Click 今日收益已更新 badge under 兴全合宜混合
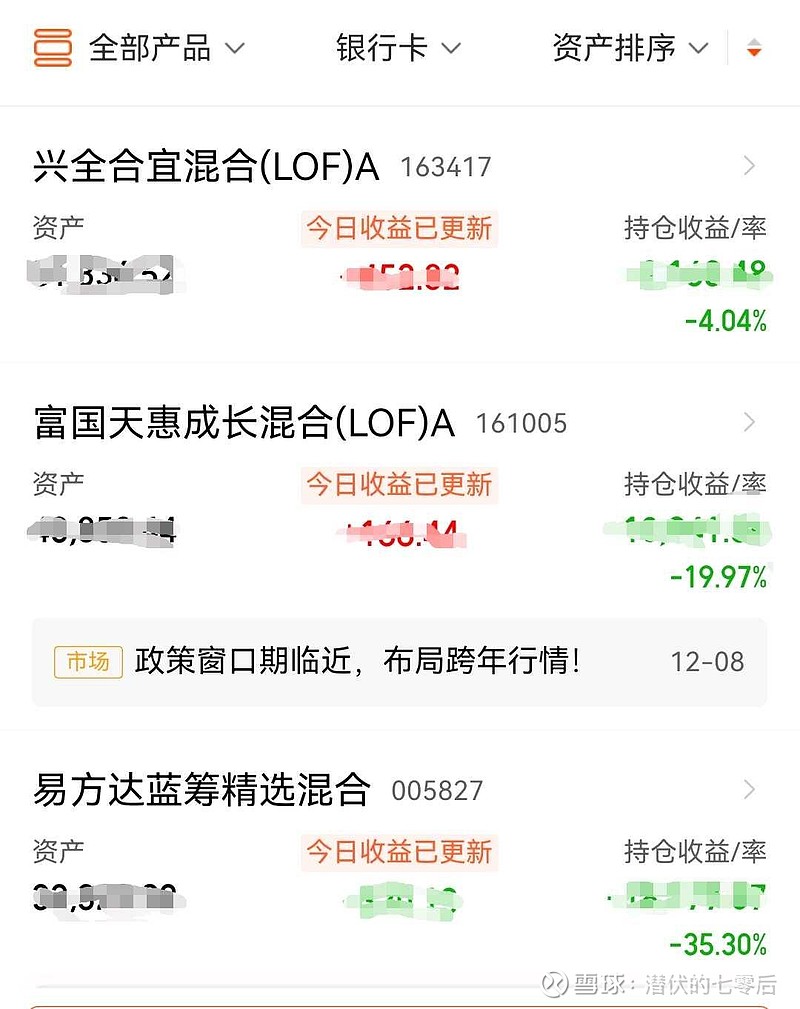Screen dimensions: 800x1009 click(398, 229)
